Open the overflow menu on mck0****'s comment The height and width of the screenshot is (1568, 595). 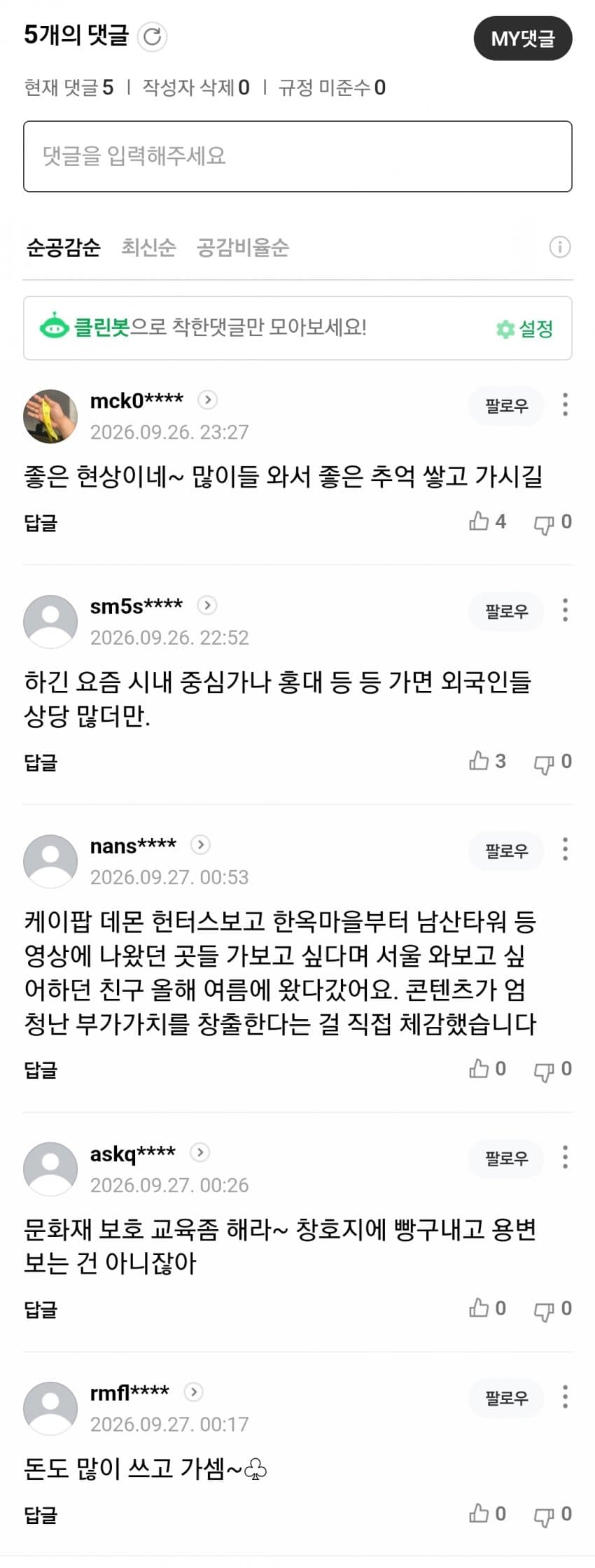(565, 405)
